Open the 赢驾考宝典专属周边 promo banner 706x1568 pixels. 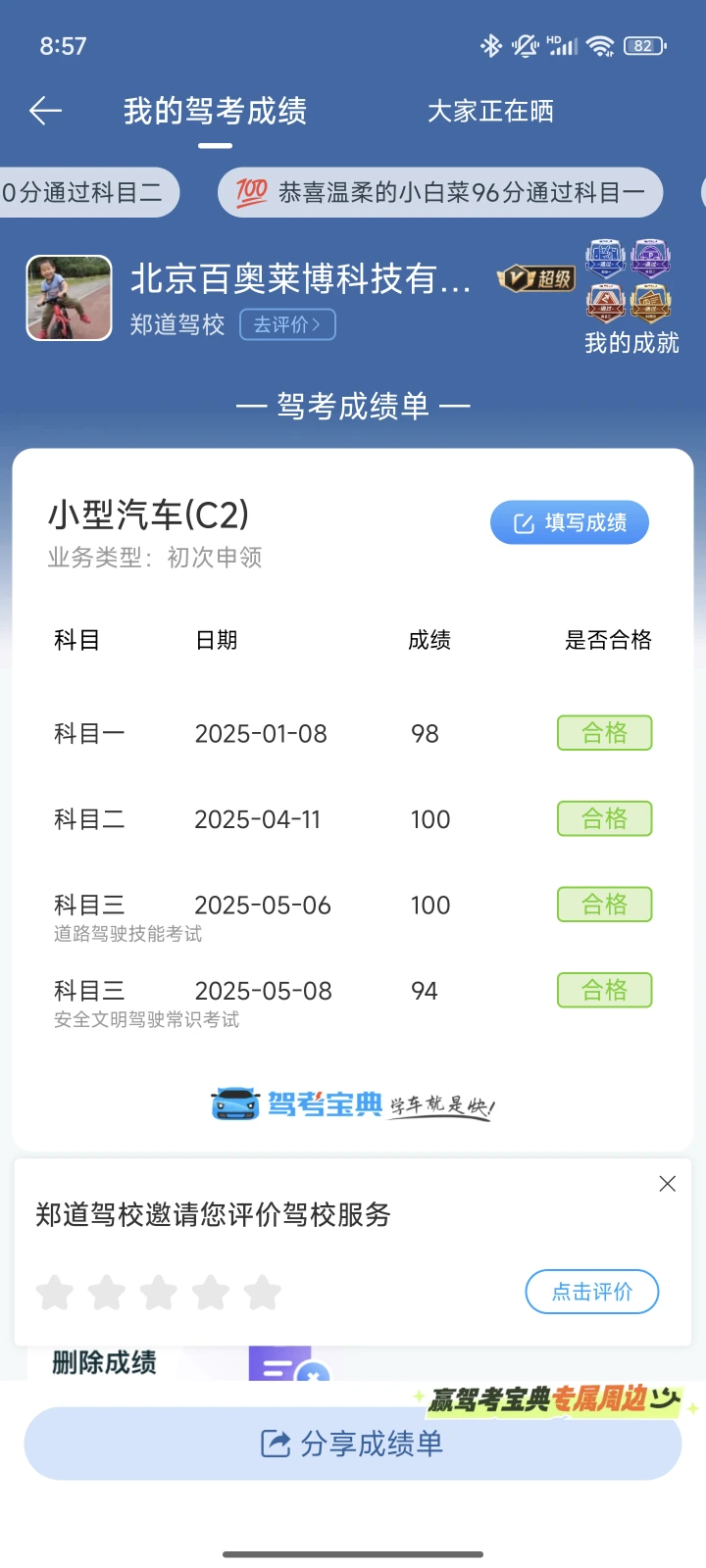coord(555,1399)
